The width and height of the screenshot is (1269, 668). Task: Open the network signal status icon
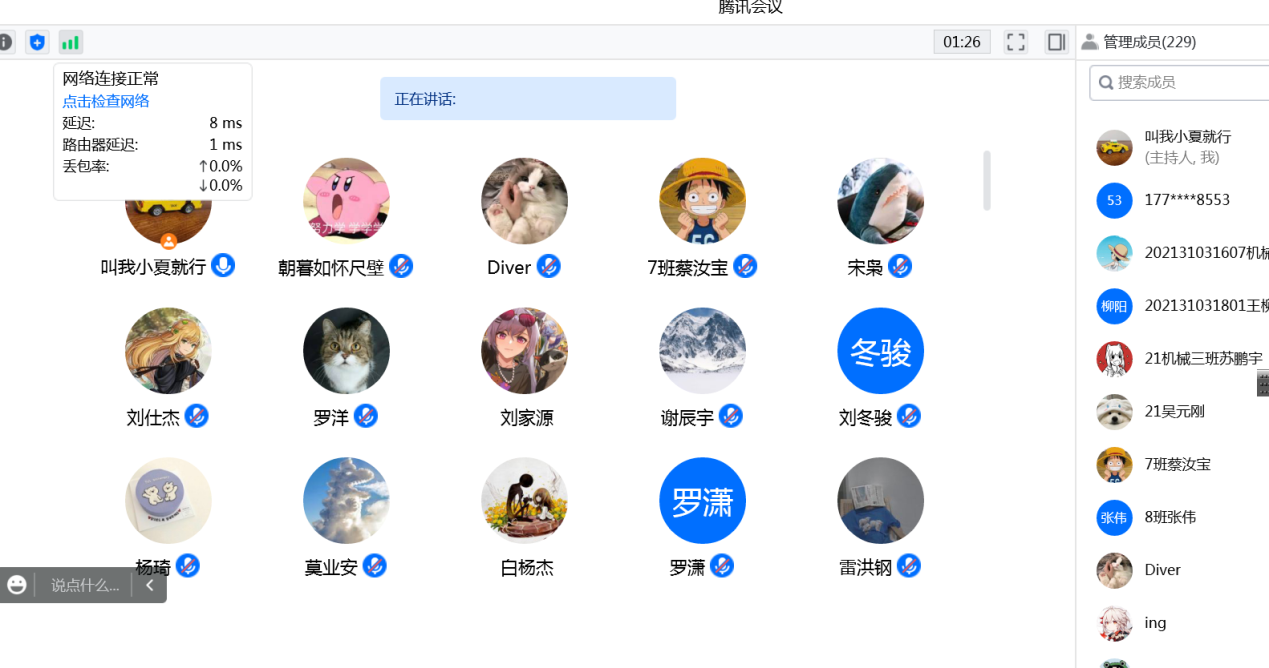point(70,42)
